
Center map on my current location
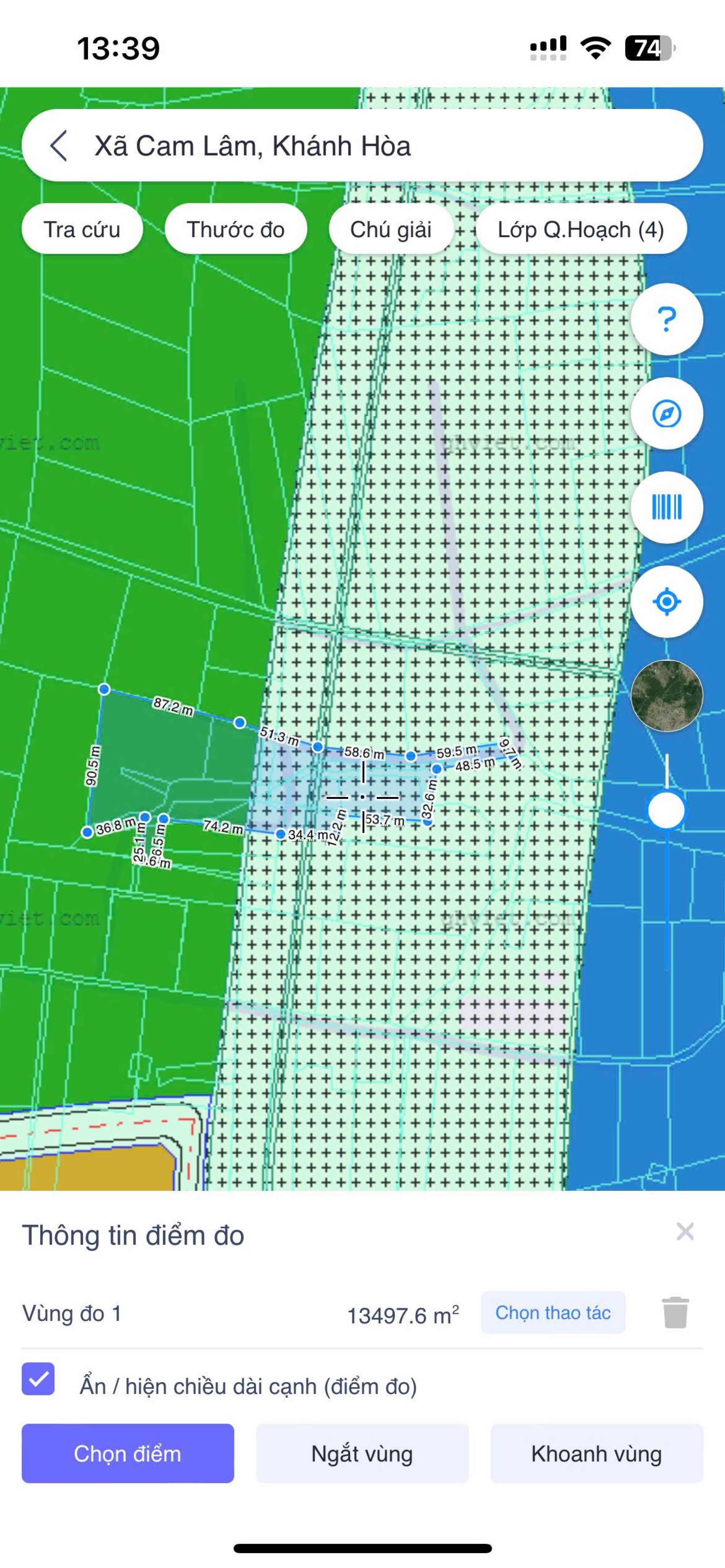pos(667,601)
